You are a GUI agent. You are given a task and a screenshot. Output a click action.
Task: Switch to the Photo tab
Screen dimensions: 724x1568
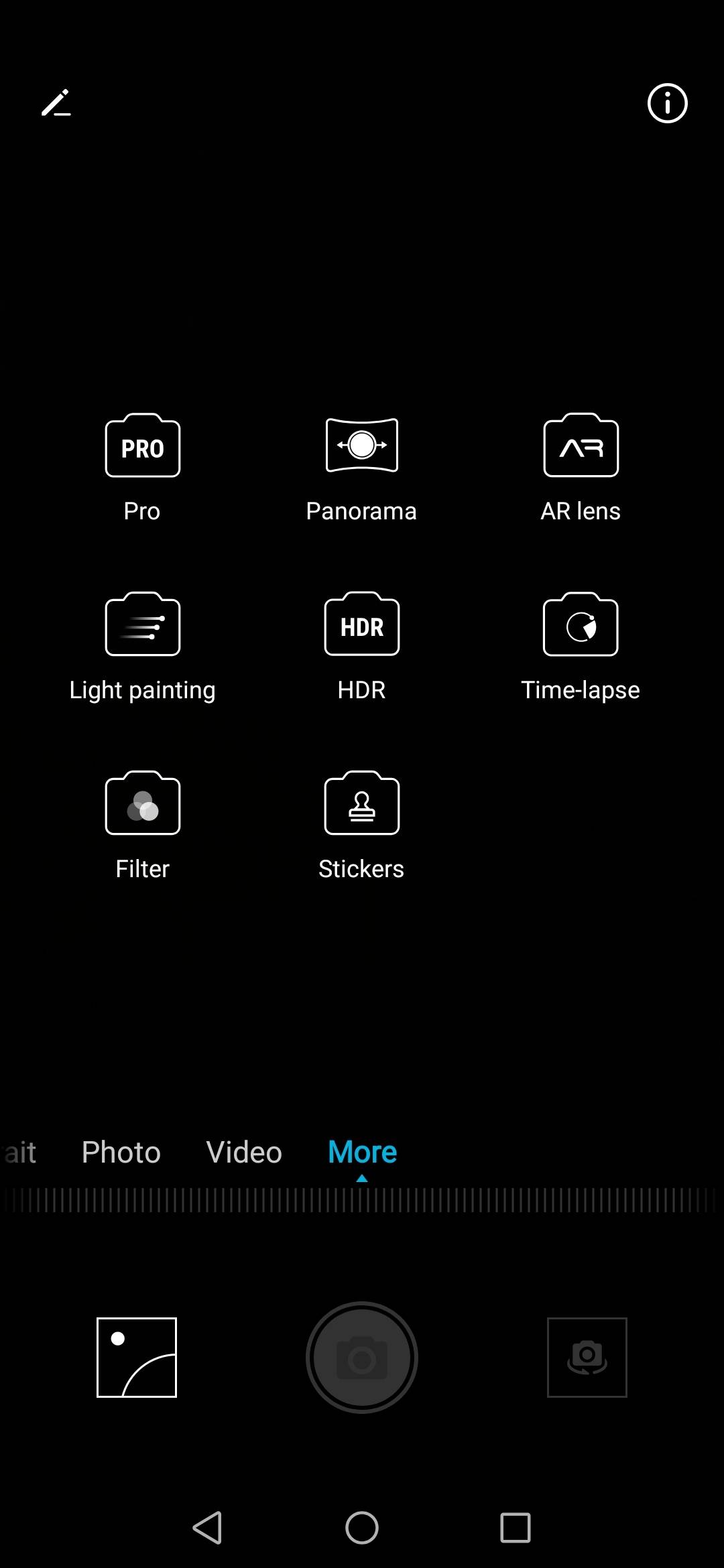(x=121, y=1153)
